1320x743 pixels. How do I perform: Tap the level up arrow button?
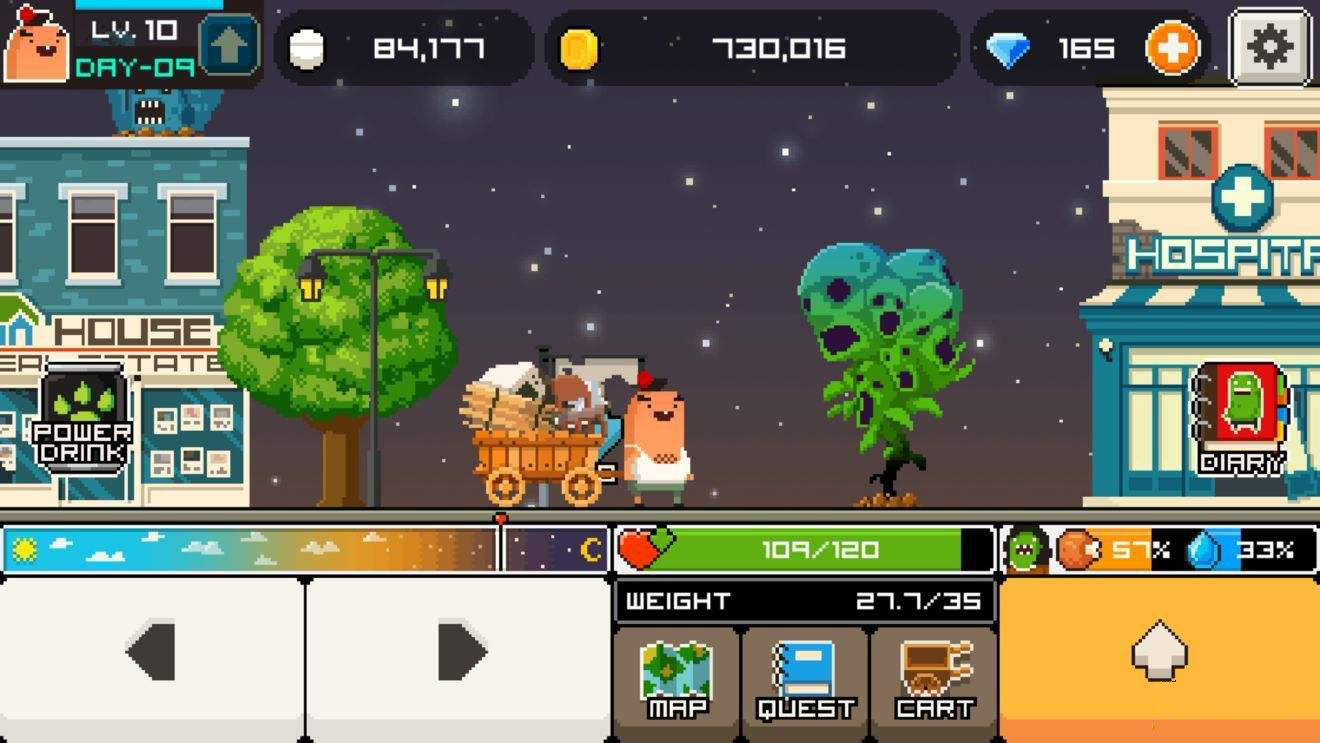tap(229, 47)
